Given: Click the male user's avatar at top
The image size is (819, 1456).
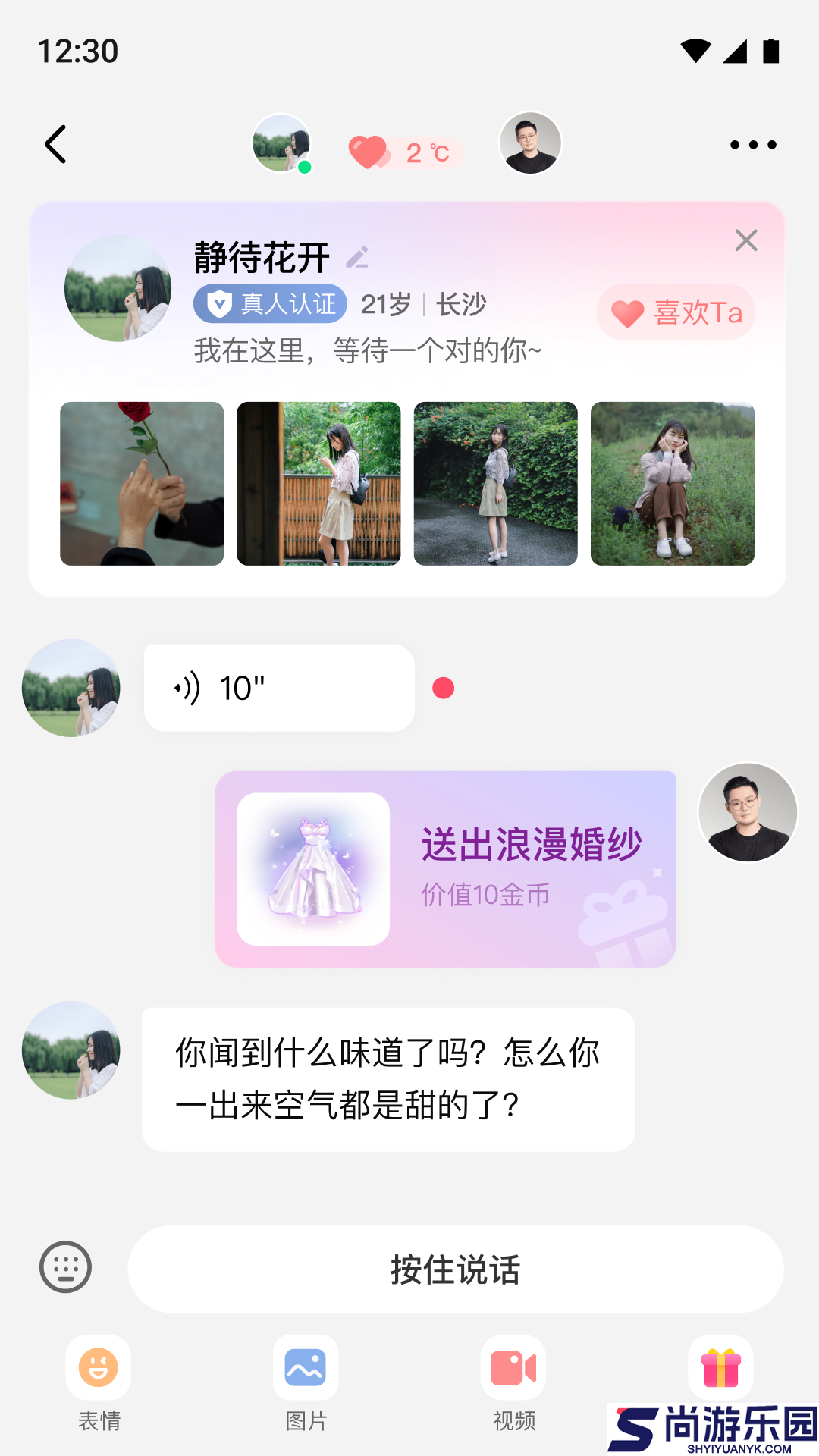Looking at the screenshot, I should point(529,143).
